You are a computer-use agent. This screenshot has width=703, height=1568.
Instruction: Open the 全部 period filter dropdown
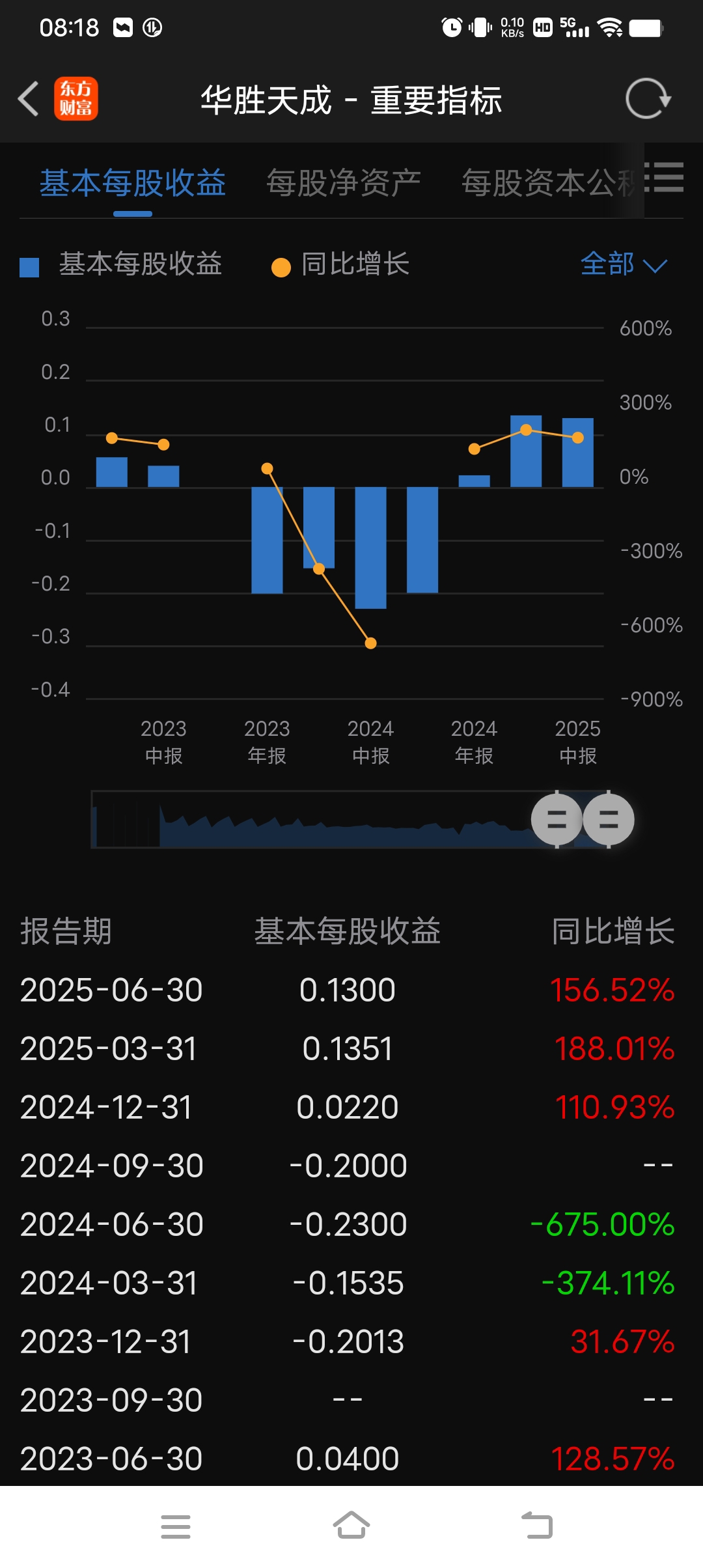pyautogui.click(x=624, y=264)
